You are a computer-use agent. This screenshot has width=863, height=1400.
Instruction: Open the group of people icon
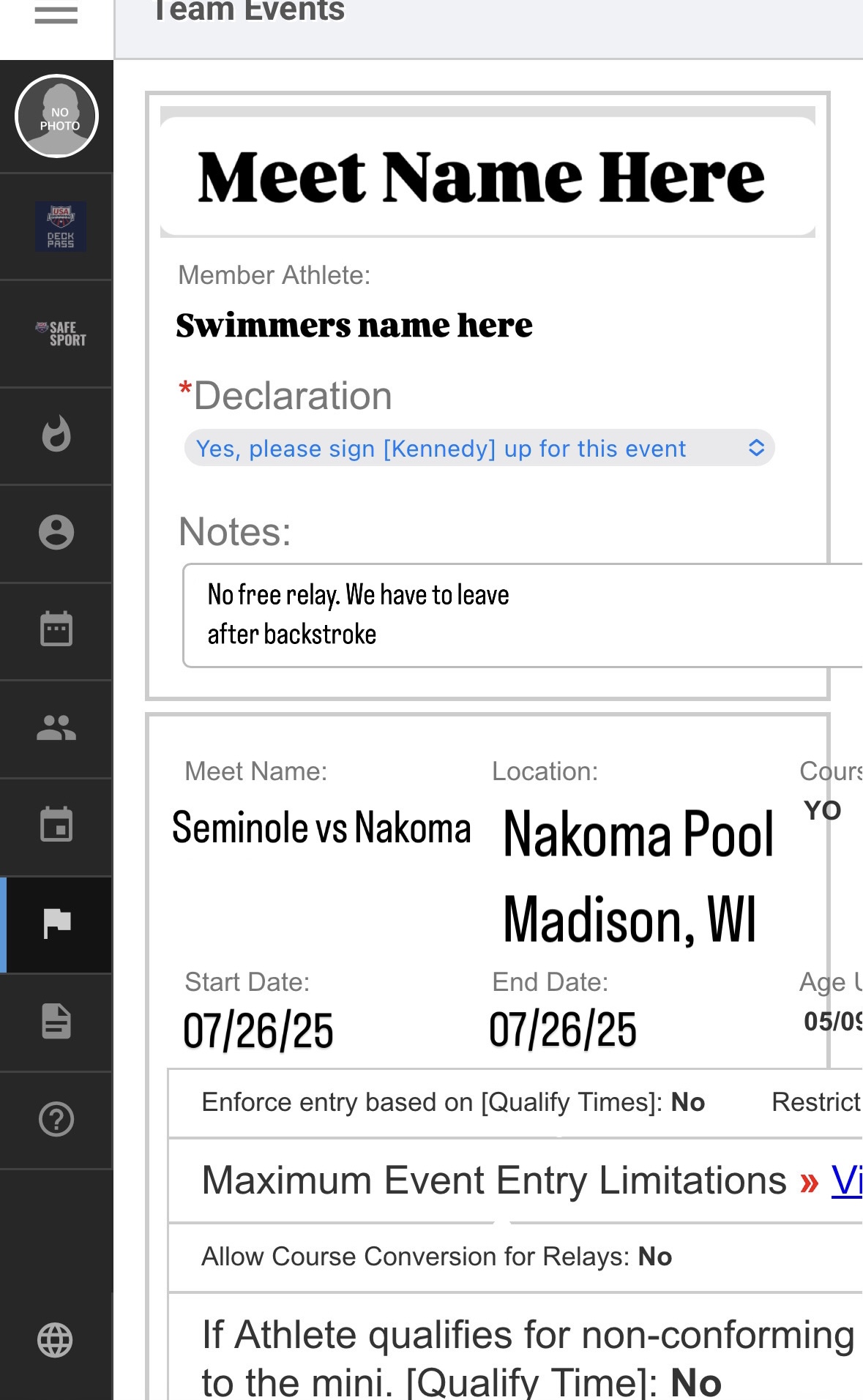tap(56, 727)
